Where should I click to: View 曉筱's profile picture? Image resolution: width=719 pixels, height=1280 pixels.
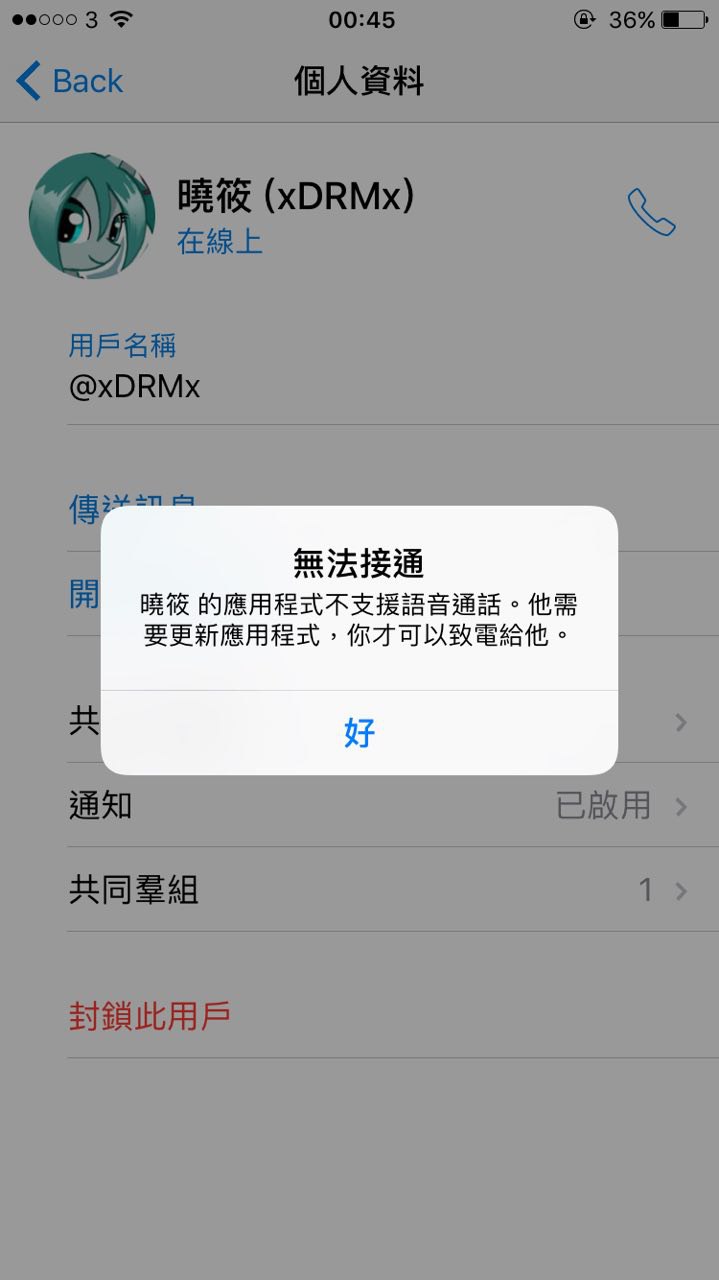(x=91, y=215)
